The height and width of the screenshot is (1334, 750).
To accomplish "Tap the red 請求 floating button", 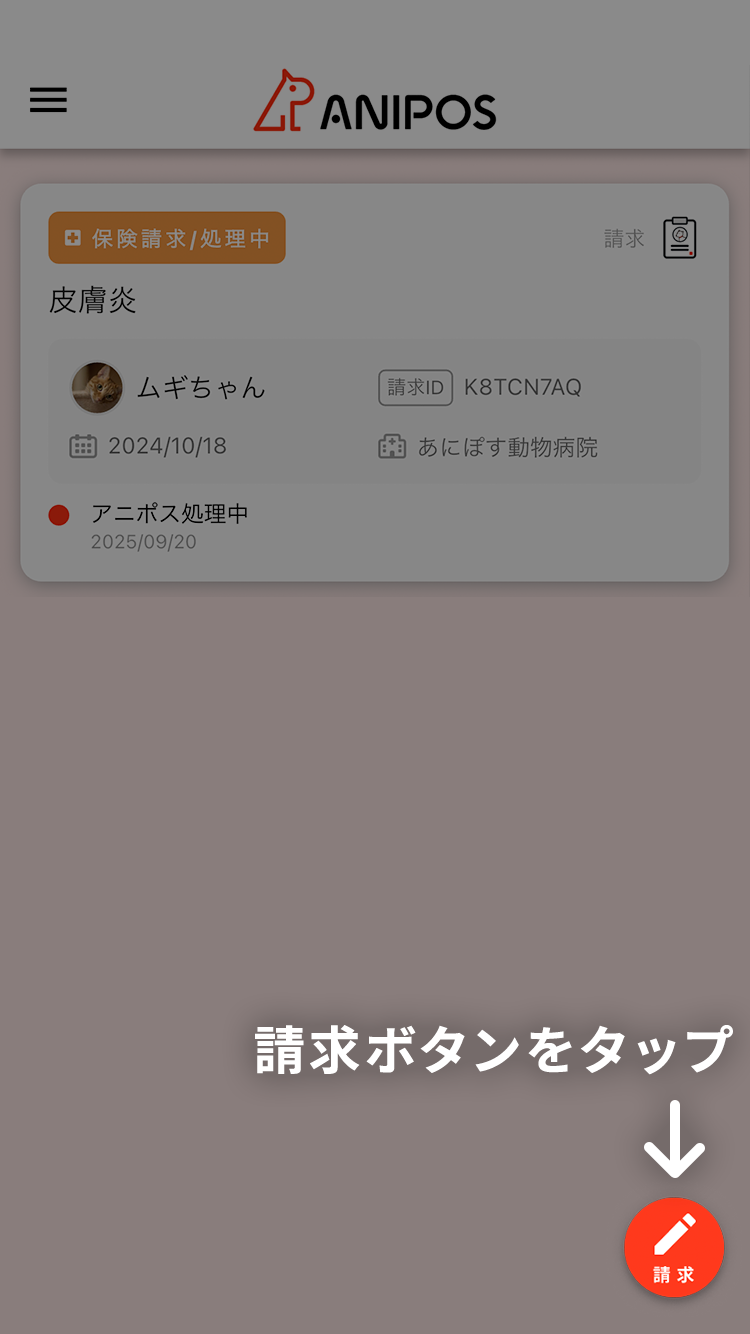I will click(x=674, y=1247).
